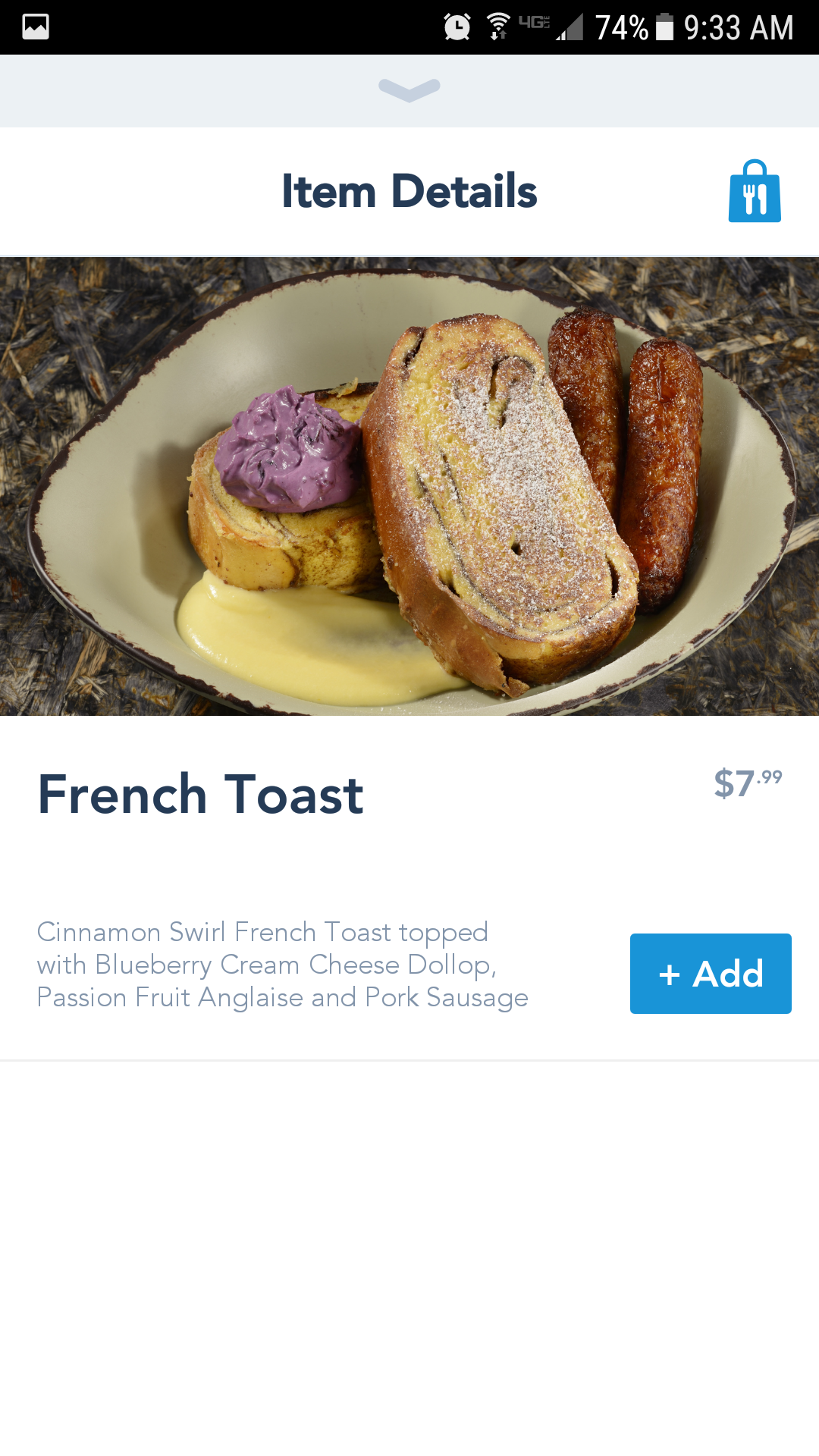The width and height of the screenshot is (819, 1456).
Task: Collapse the Item Details sheet
Action: click(409, 90)
